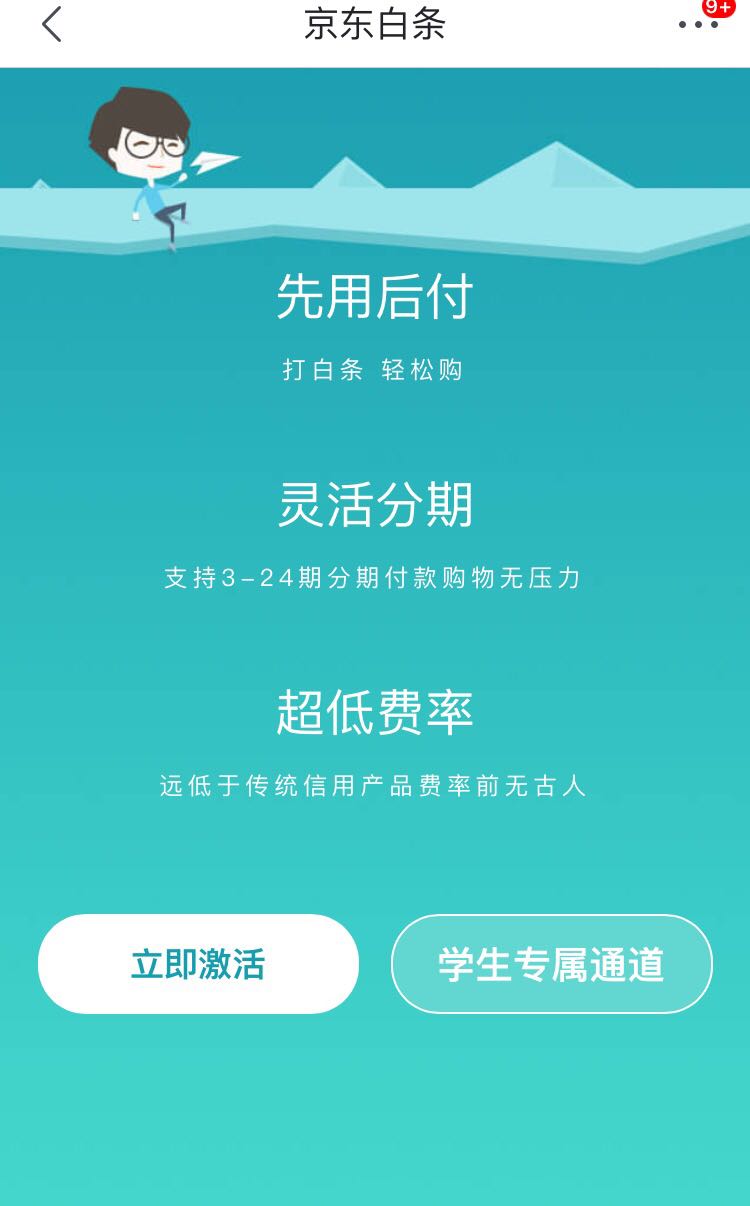The height and width of the screenshot is (1206, 750).
Task: Open the three-dot overflow menu
Action: (698, 24)
